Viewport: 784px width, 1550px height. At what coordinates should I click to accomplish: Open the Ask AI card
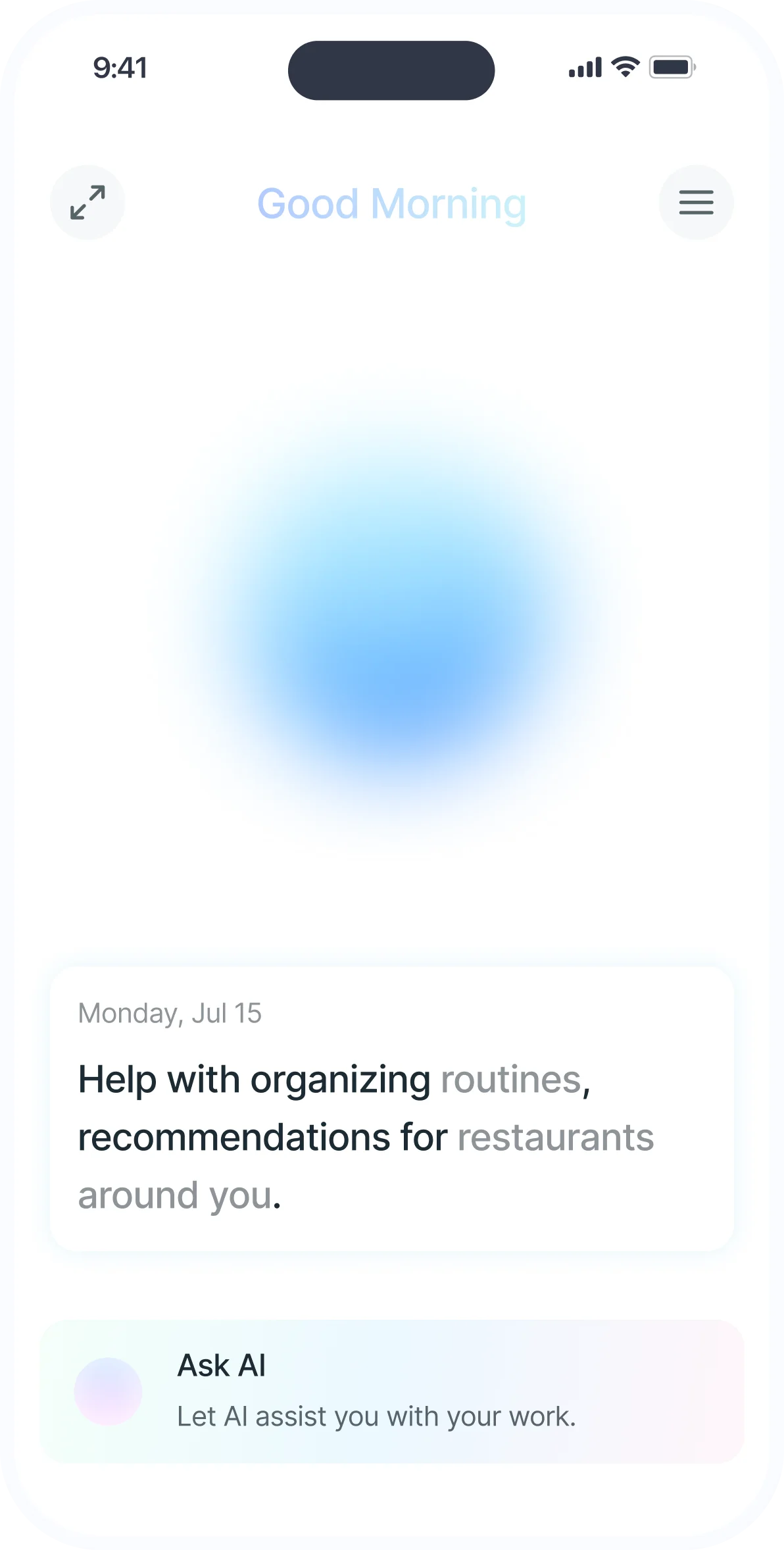point(392,1391)
